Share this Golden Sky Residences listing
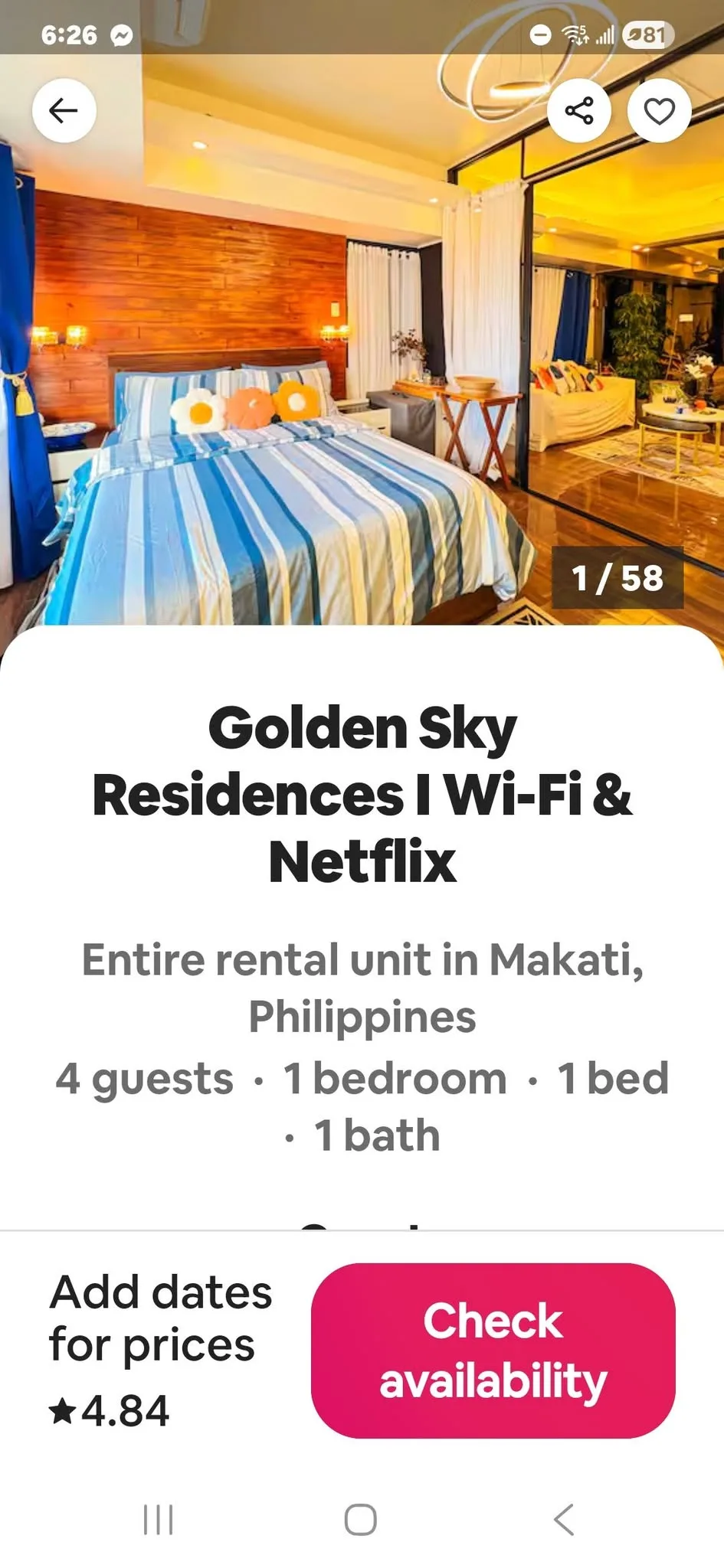This screenshot has height=1568, width=724. (579, 111)
